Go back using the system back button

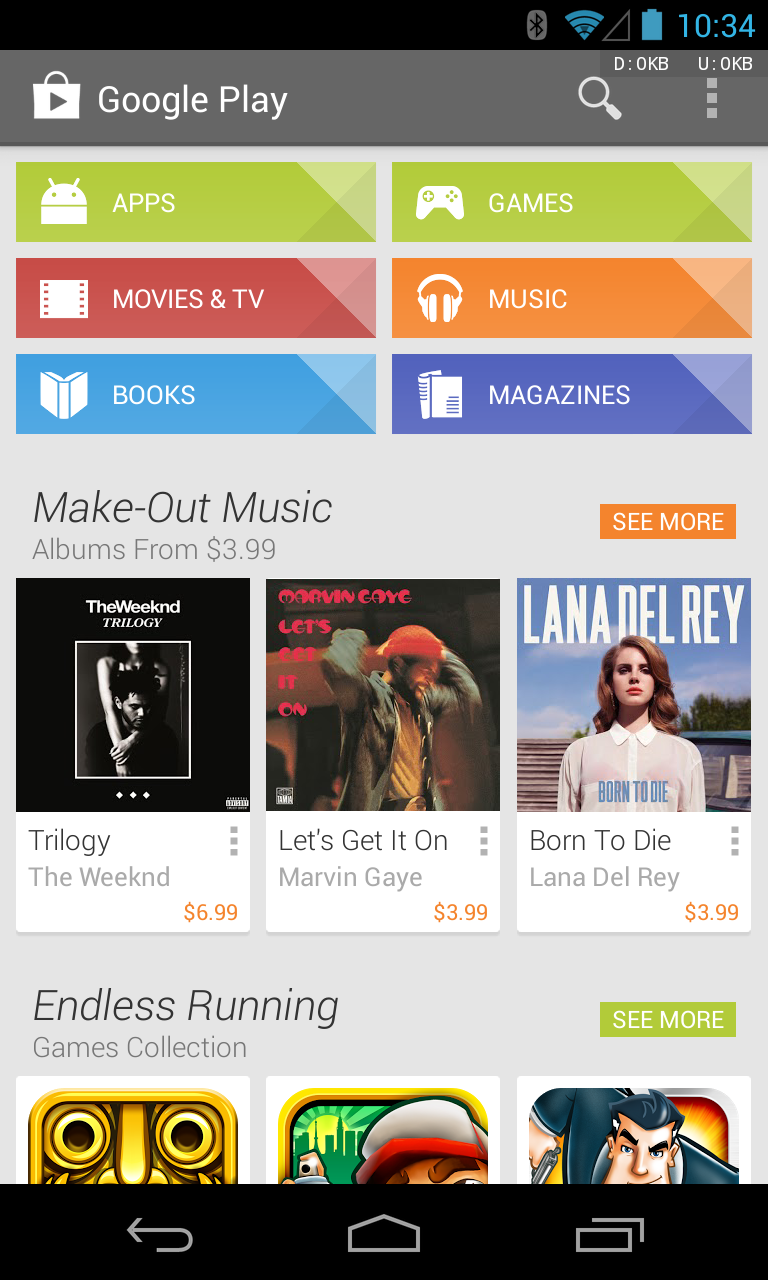point(160,1236)
